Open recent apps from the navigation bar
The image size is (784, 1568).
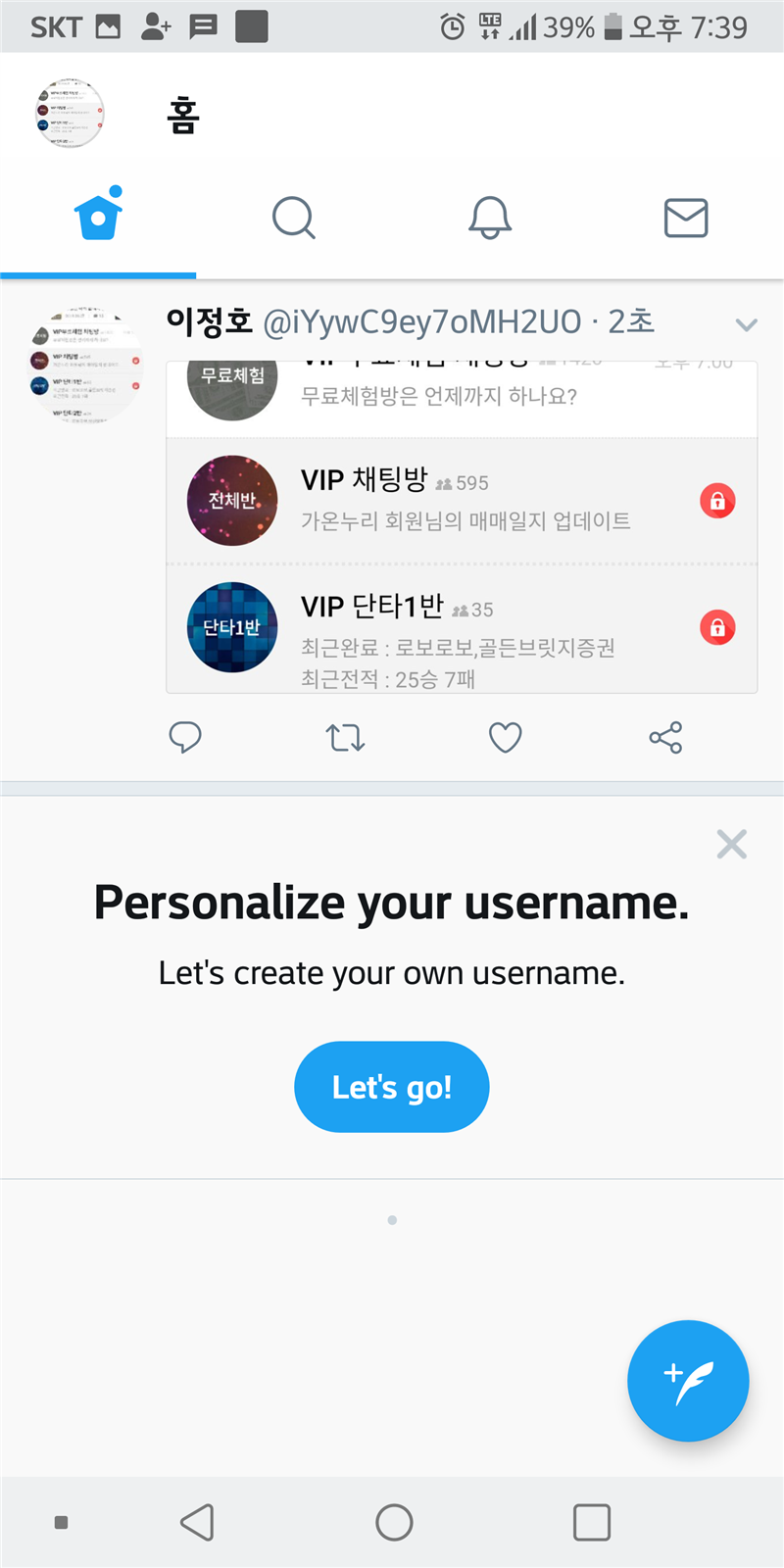click(591, 1522)
